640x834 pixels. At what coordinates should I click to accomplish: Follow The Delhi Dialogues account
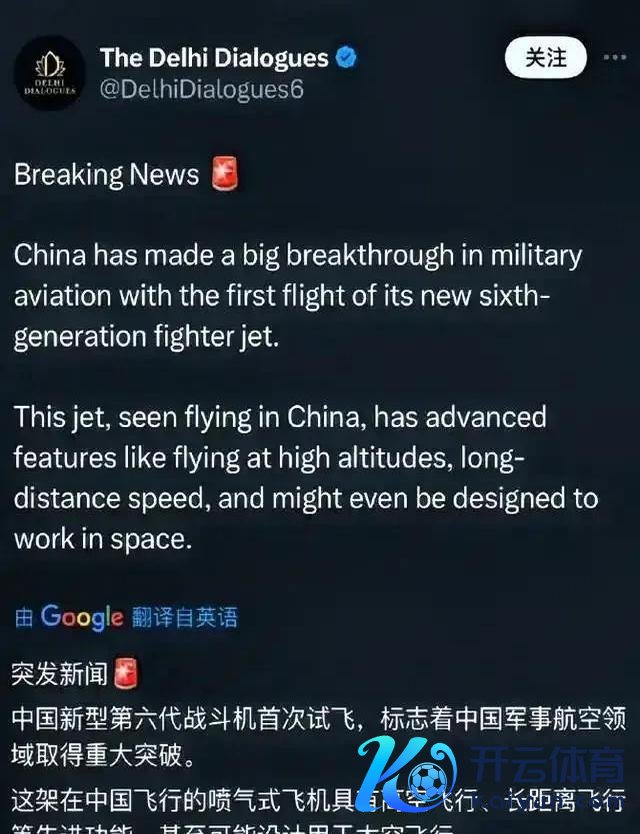click(x=546, y=57)
